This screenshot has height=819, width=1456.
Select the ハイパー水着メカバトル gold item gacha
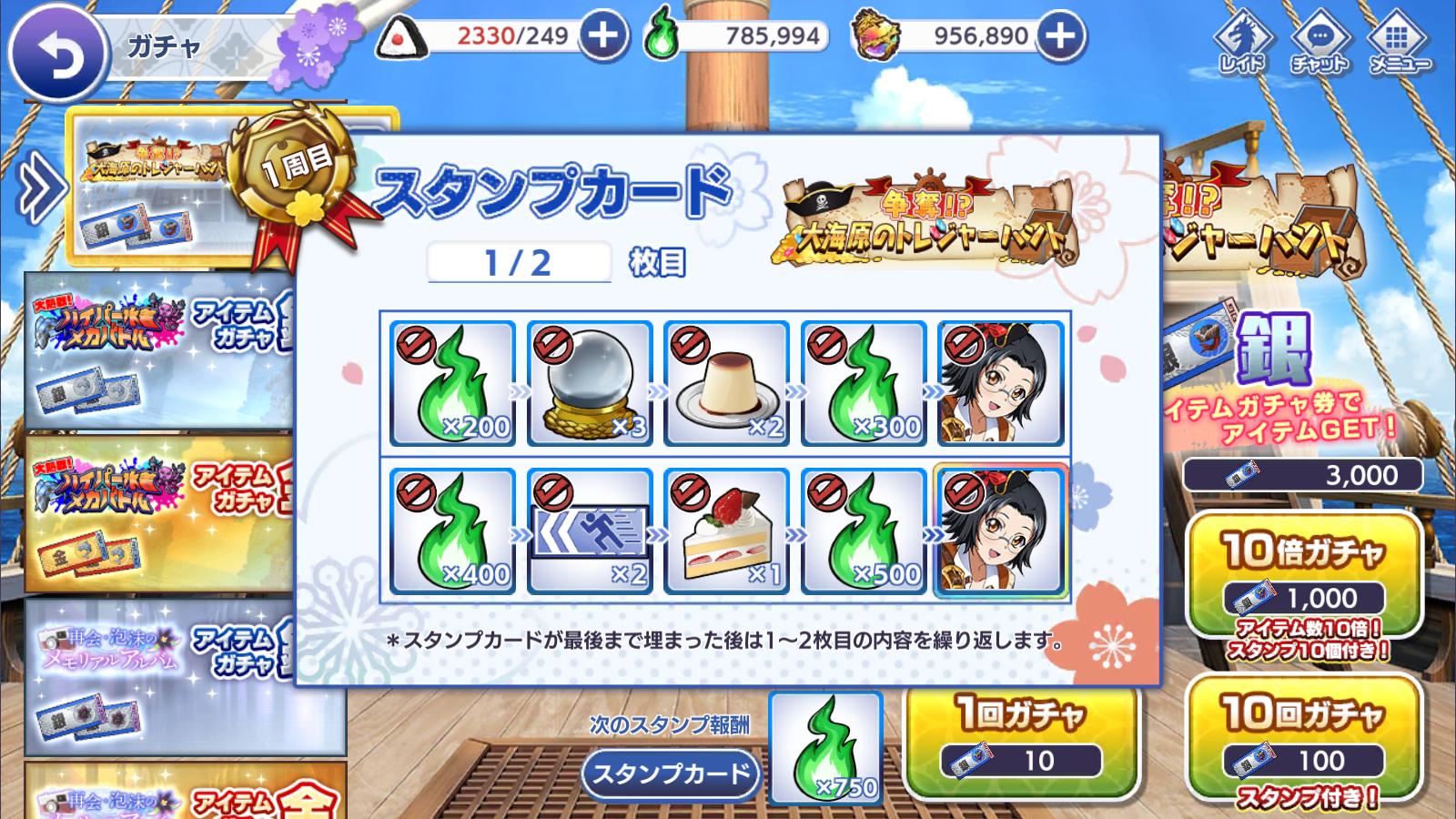[x=159, y=514]
